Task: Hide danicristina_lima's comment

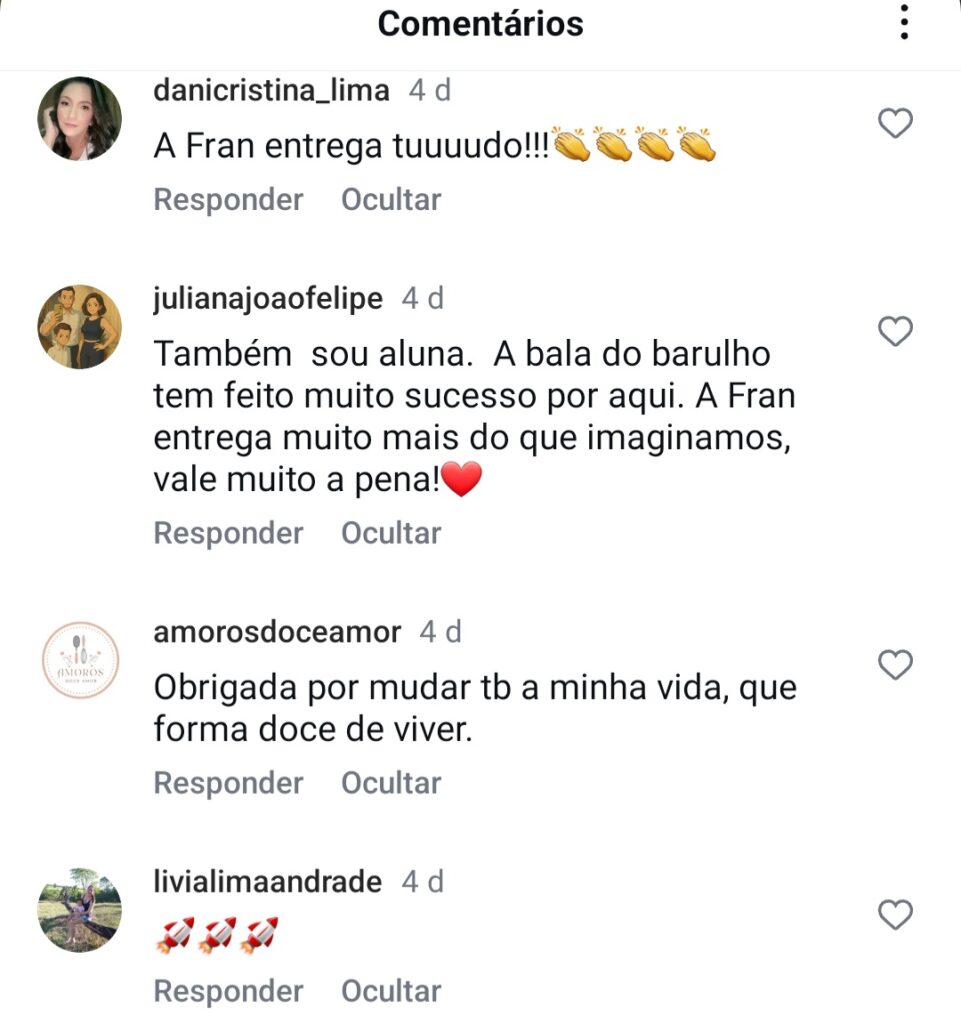Action: 391,199
